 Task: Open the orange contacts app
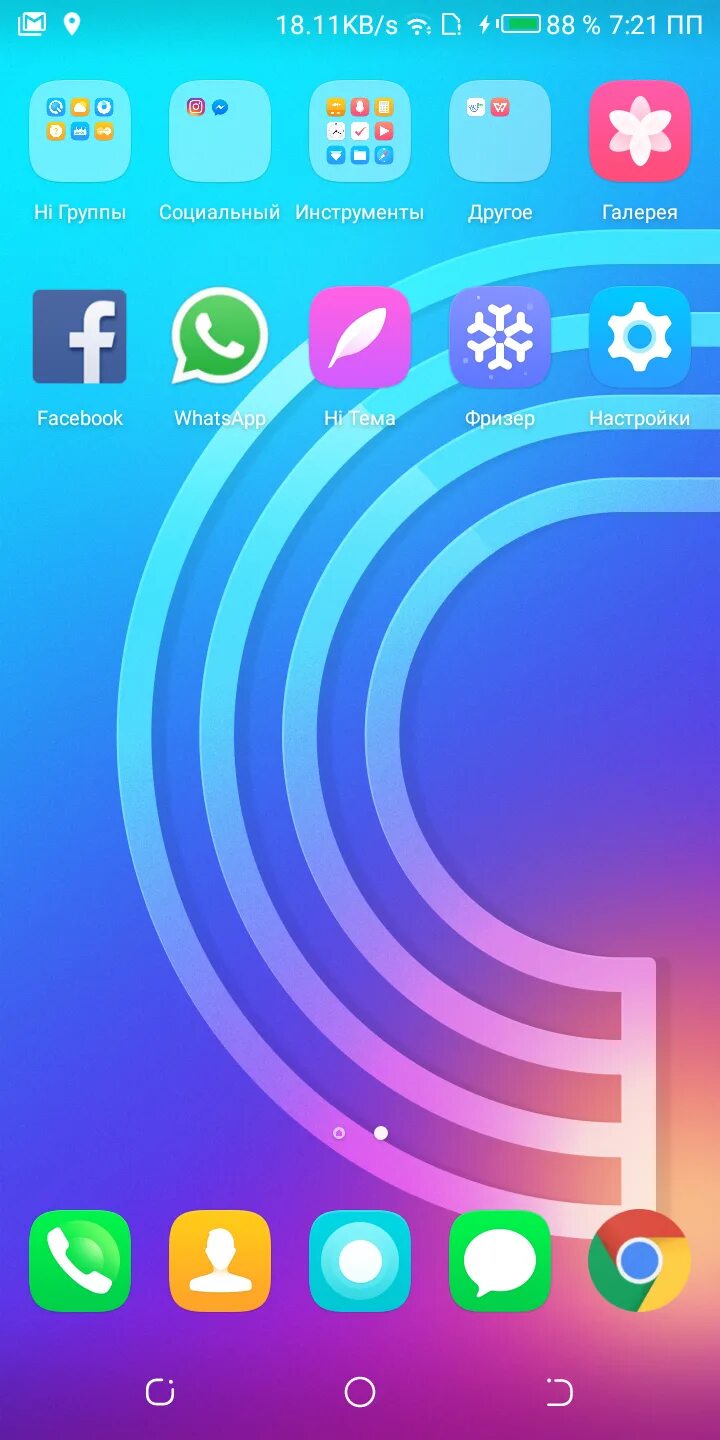(220, 1261)
